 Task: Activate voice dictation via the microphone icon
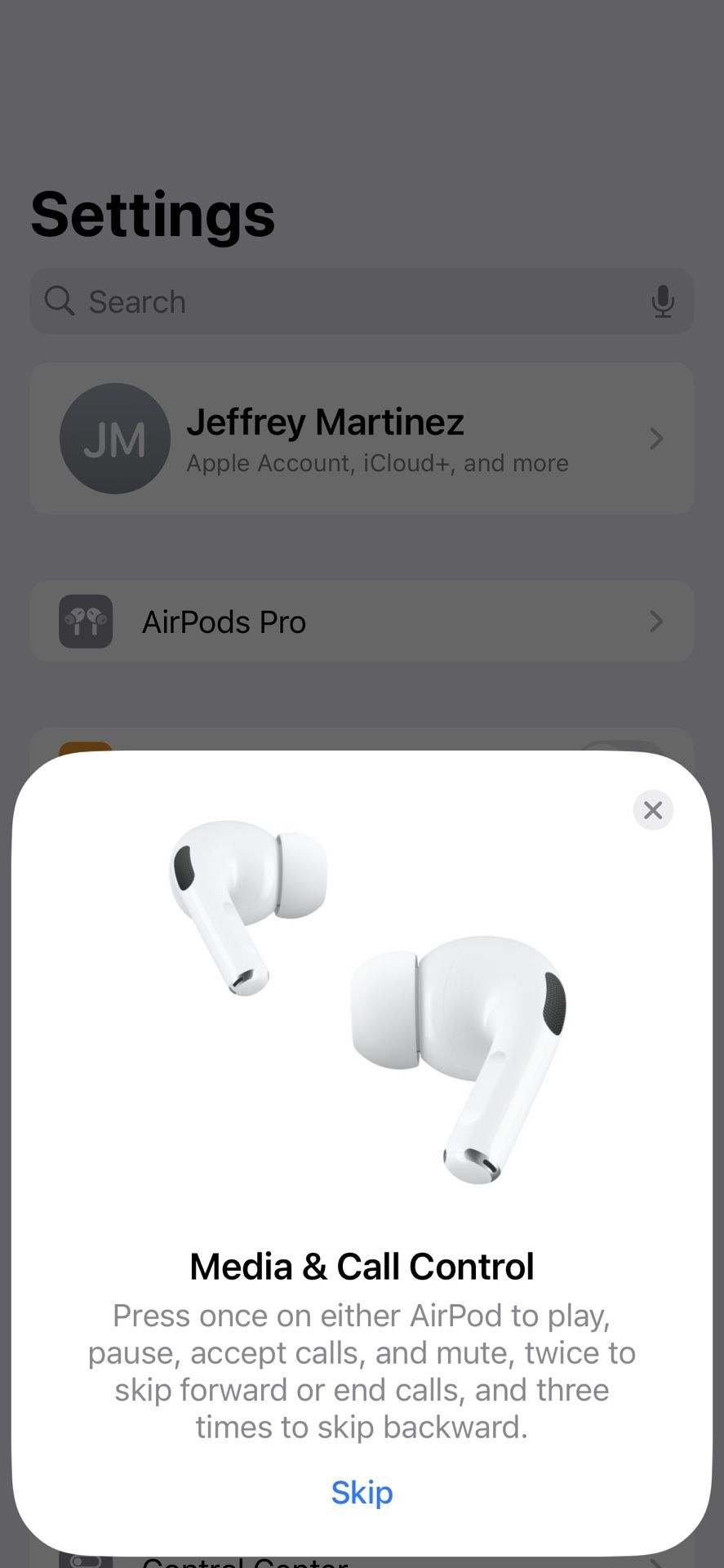pos(663,301)
